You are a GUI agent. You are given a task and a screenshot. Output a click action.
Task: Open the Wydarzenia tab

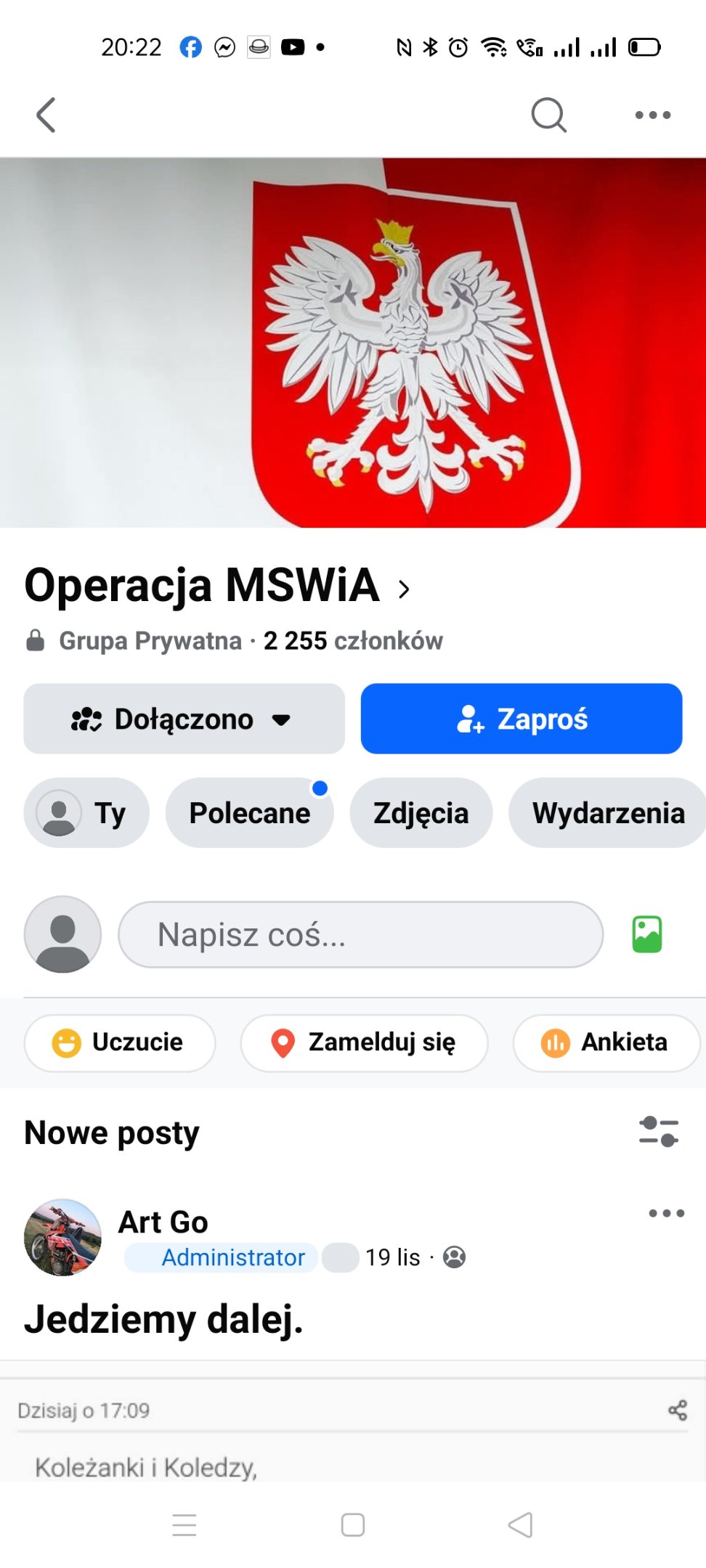(608, 813)
